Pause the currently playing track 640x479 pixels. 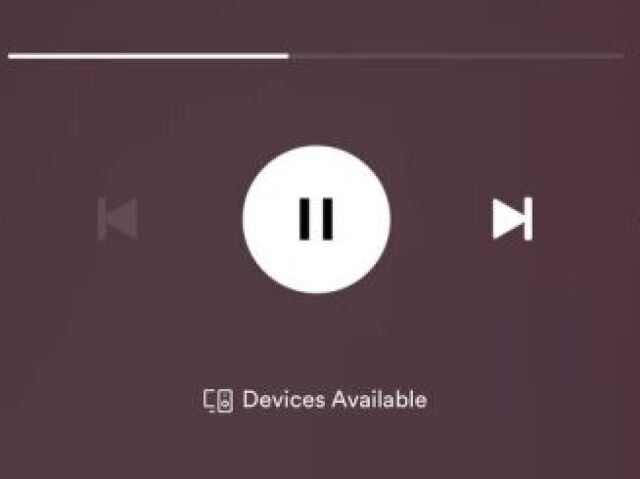pos(316,219)
